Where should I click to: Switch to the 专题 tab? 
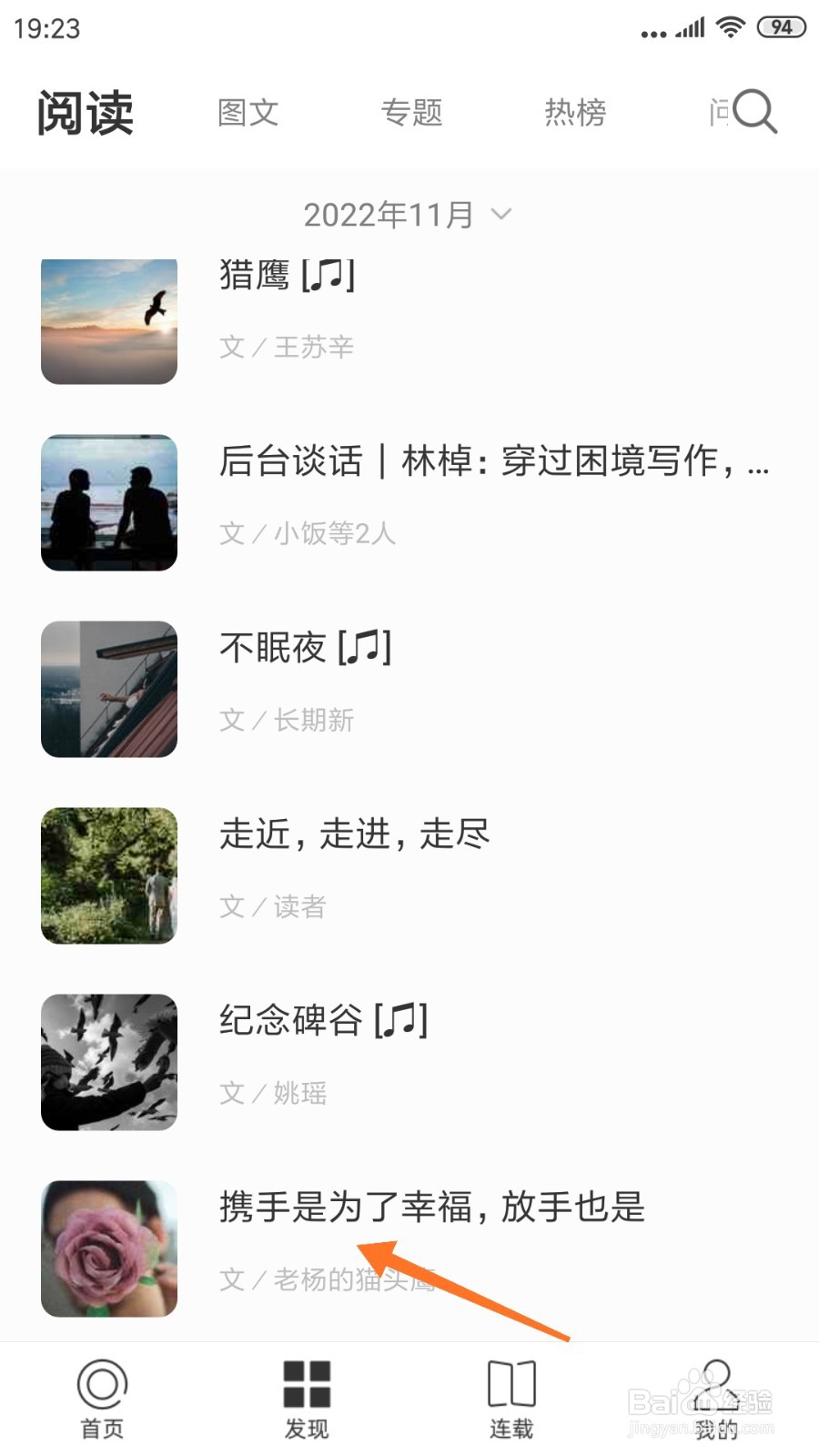[411, 113]
